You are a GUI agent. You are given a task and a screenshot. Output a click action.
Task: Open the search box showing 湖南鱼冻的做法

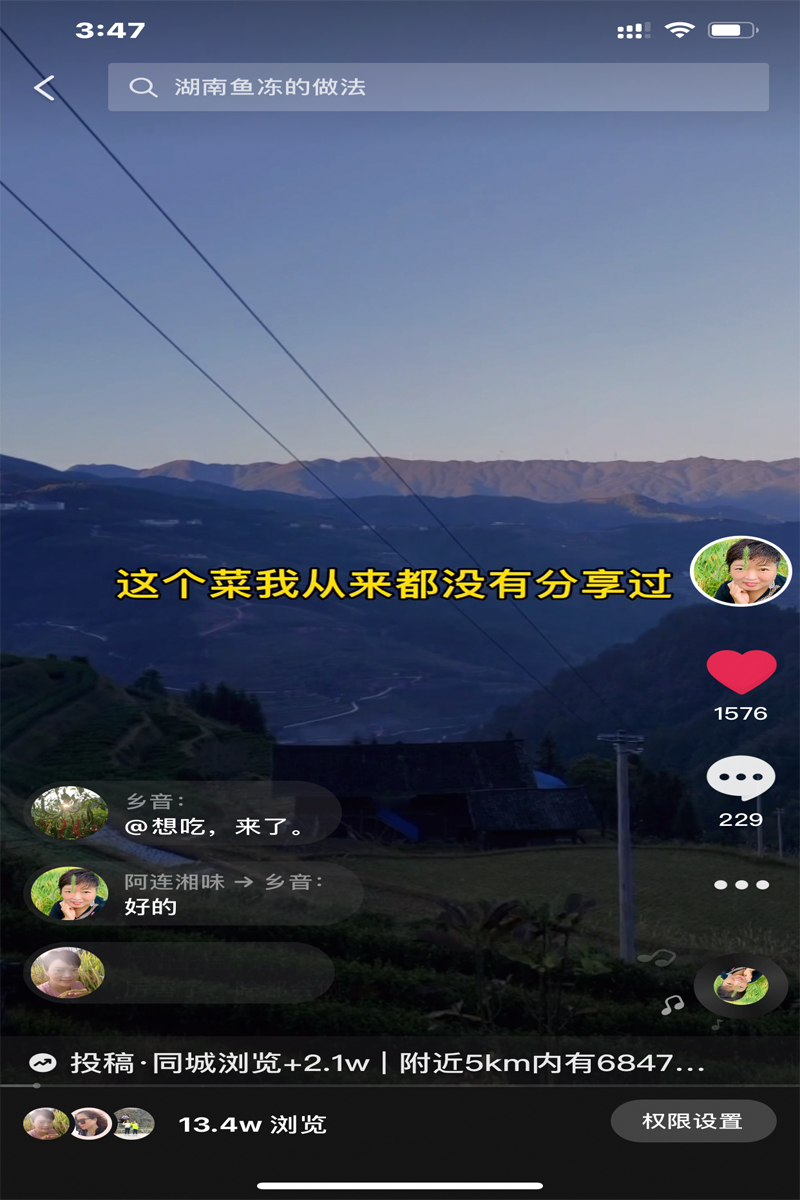(438, 87)
